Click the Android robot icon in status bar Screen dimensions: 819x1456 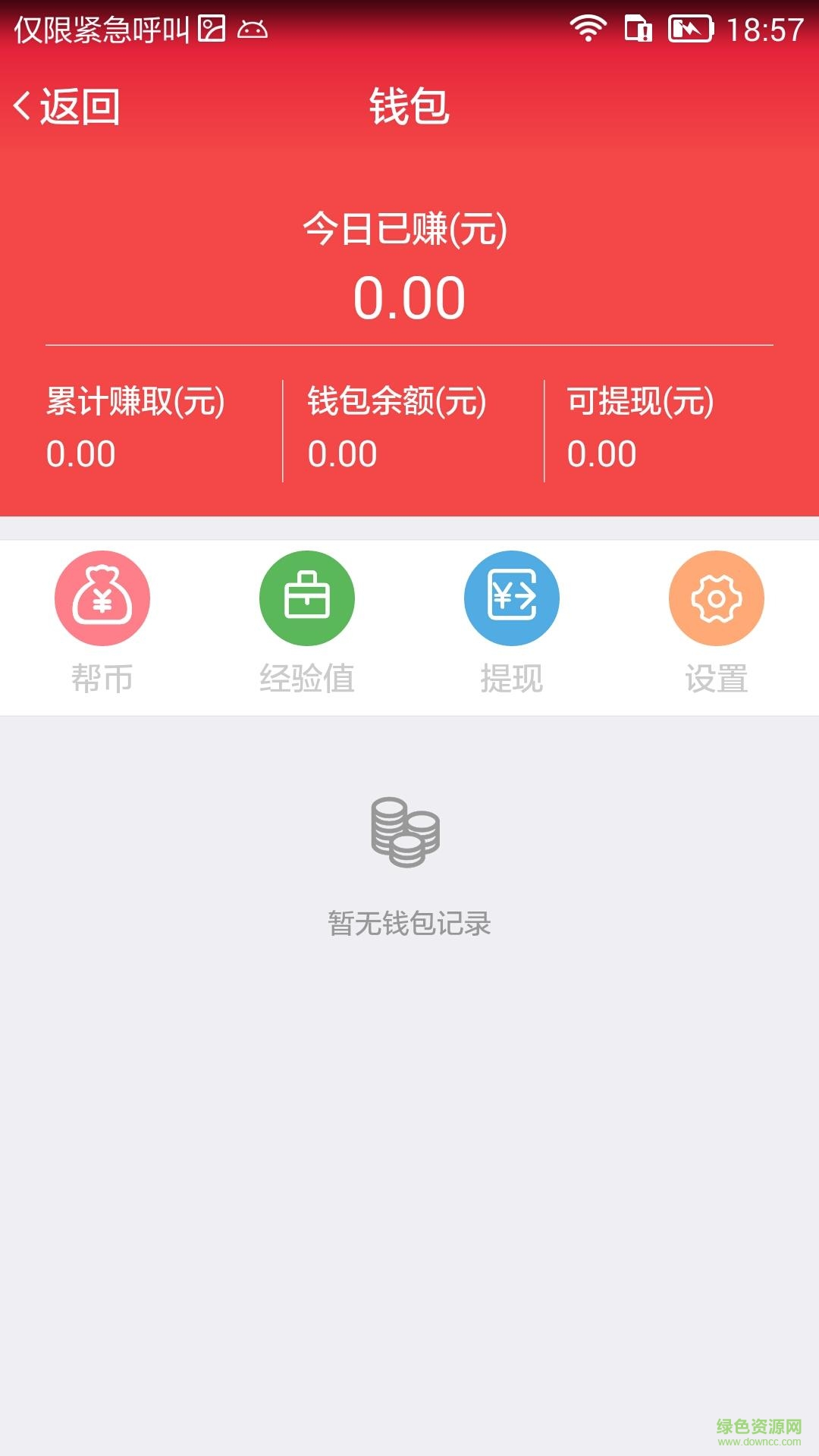click(x=254, y=30)
